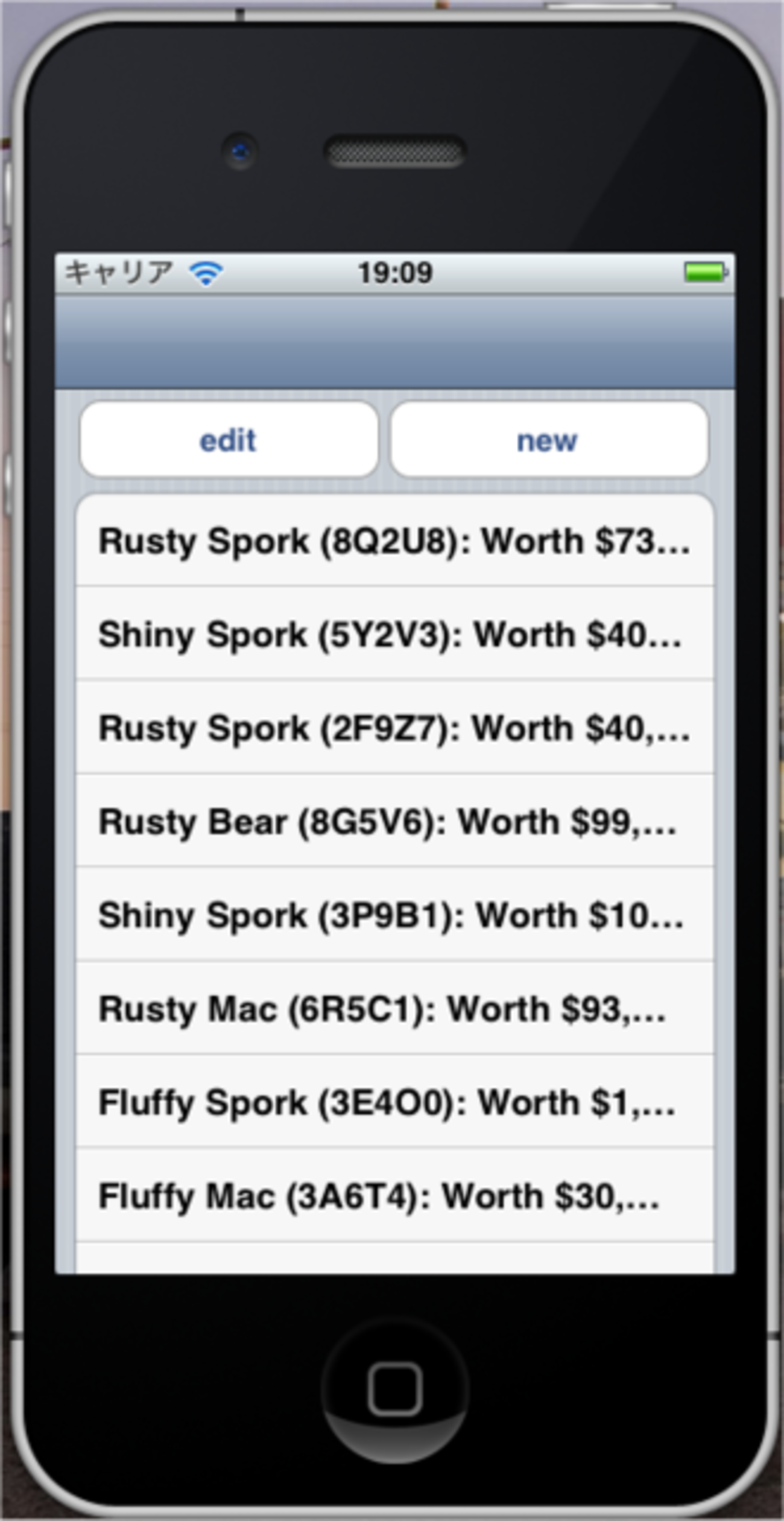Tap the edit button
The height and width of the screenshot is (1521, 784).
coord(229,440)
